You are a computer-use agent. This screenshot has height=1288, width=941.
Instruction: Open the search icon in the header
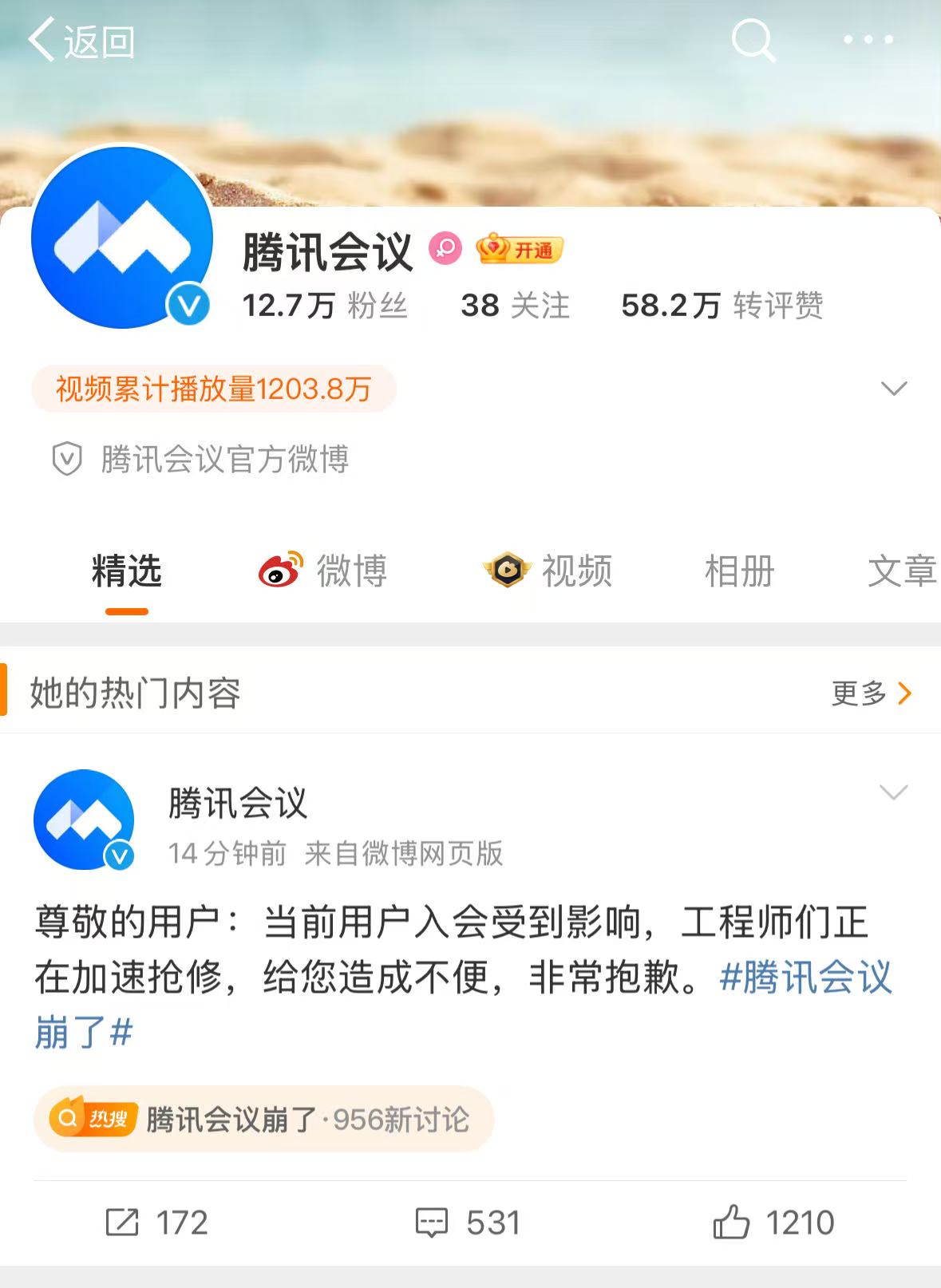753,40
